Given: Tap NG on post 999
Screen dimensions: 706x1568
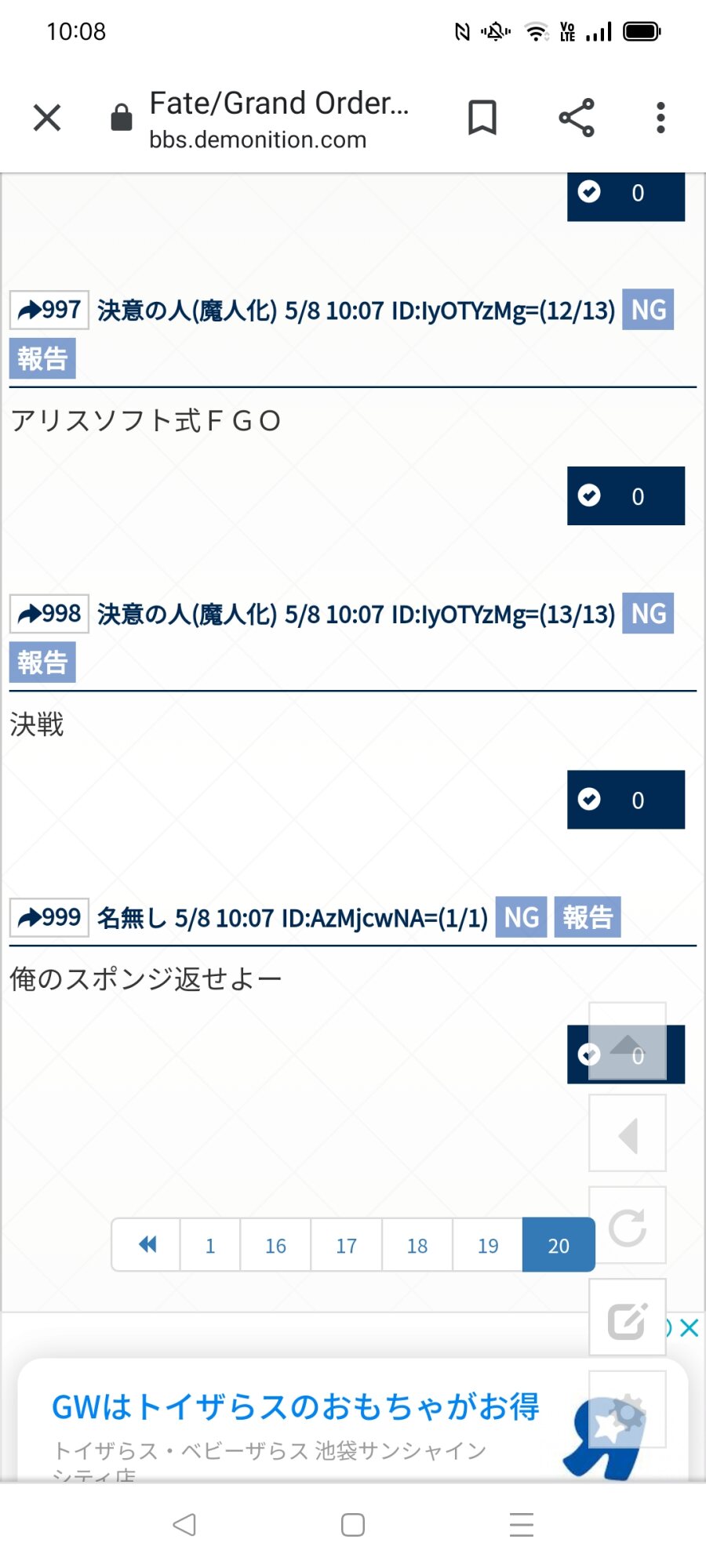Looking at the screenshot, I should (521, 917).
